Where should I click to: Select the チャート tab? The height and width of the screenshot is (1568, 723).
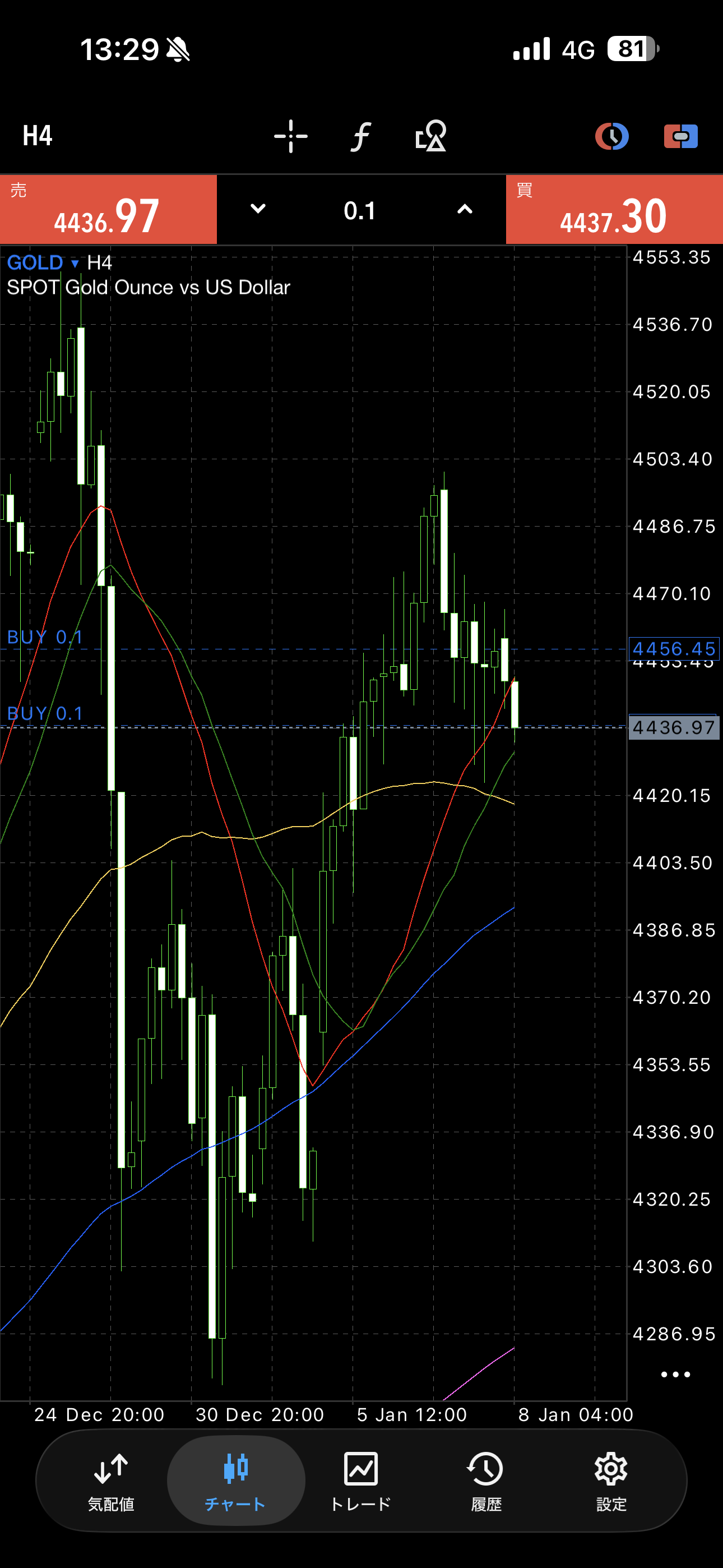[x=235, y=1481]
